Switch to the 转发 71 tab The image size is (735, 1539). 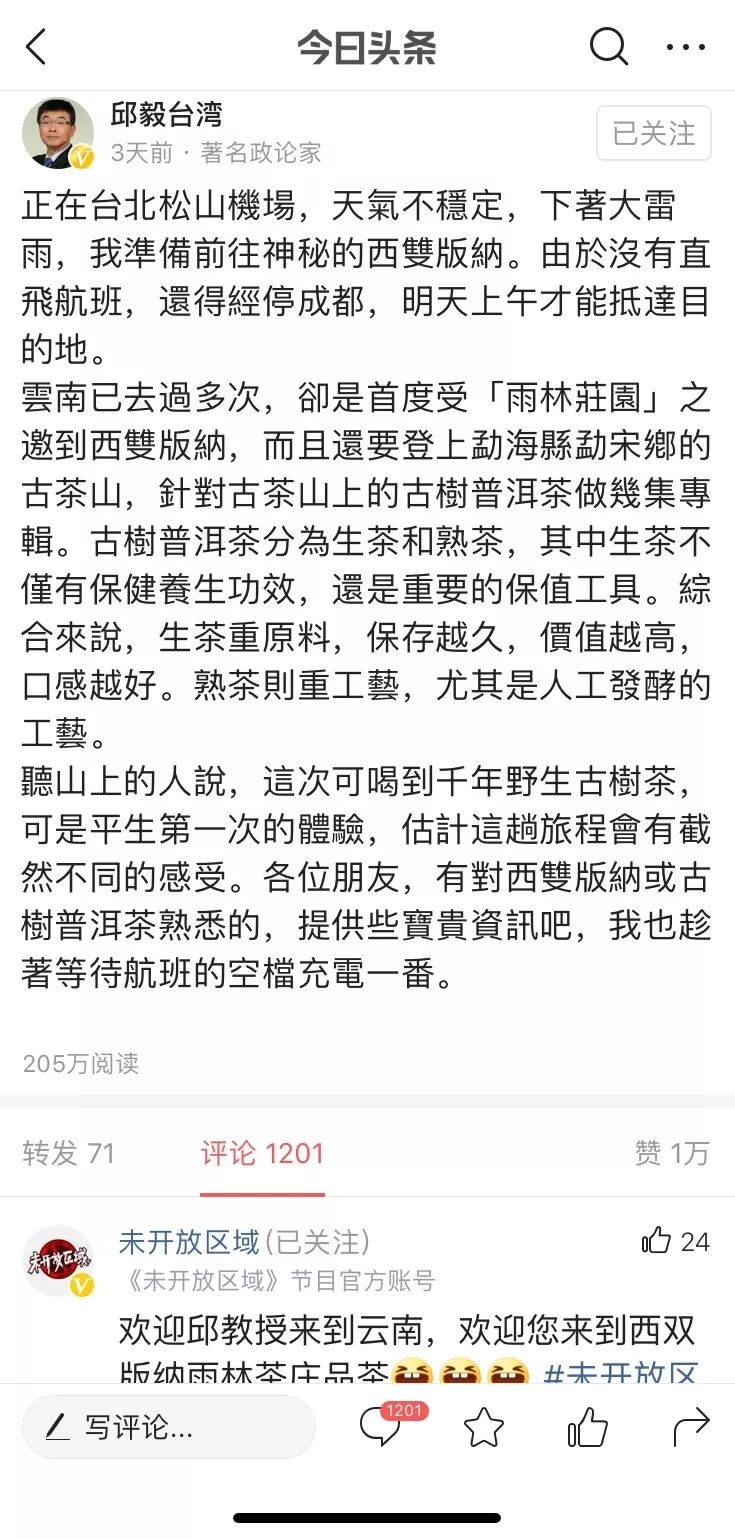(68, 1153)
